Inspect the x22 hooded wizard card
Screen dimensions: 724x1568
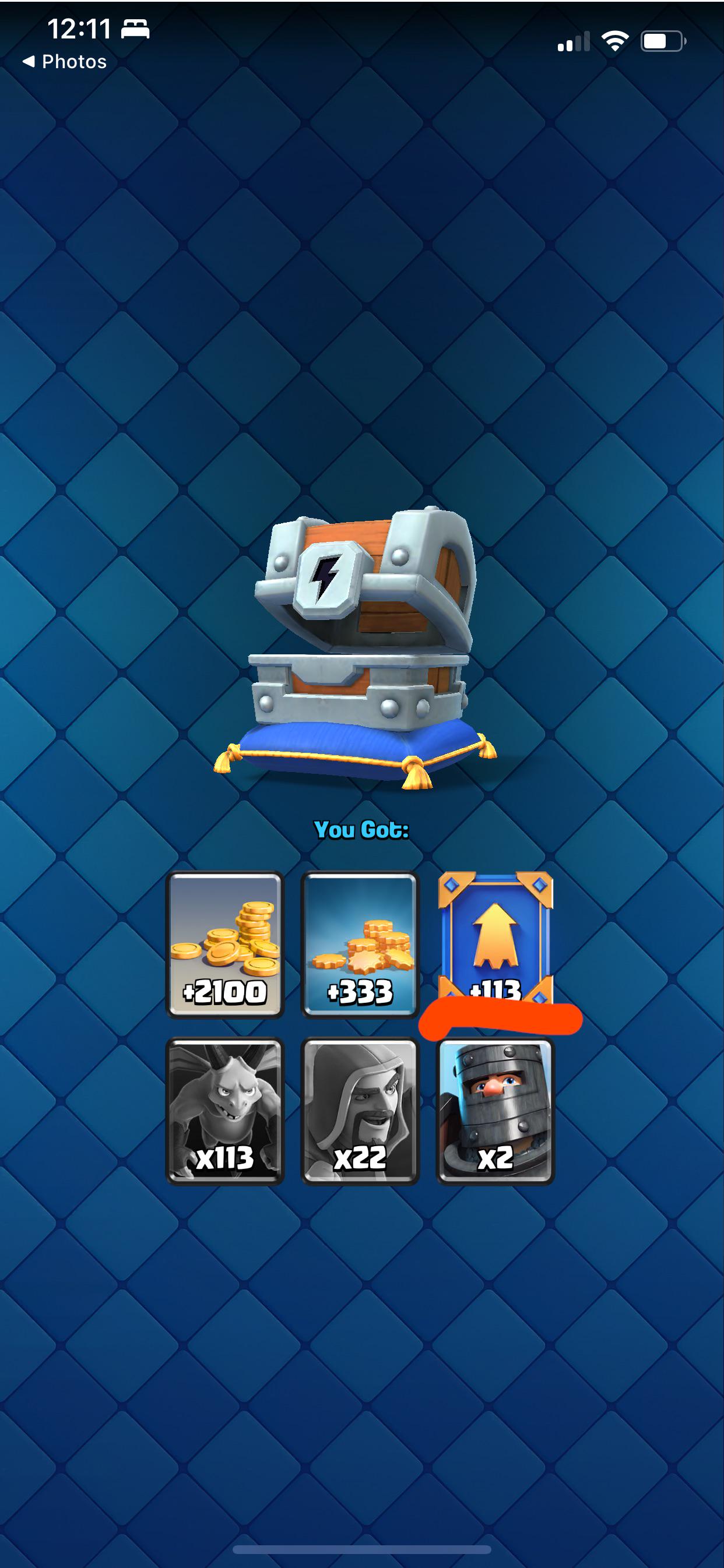point(360,1111)
